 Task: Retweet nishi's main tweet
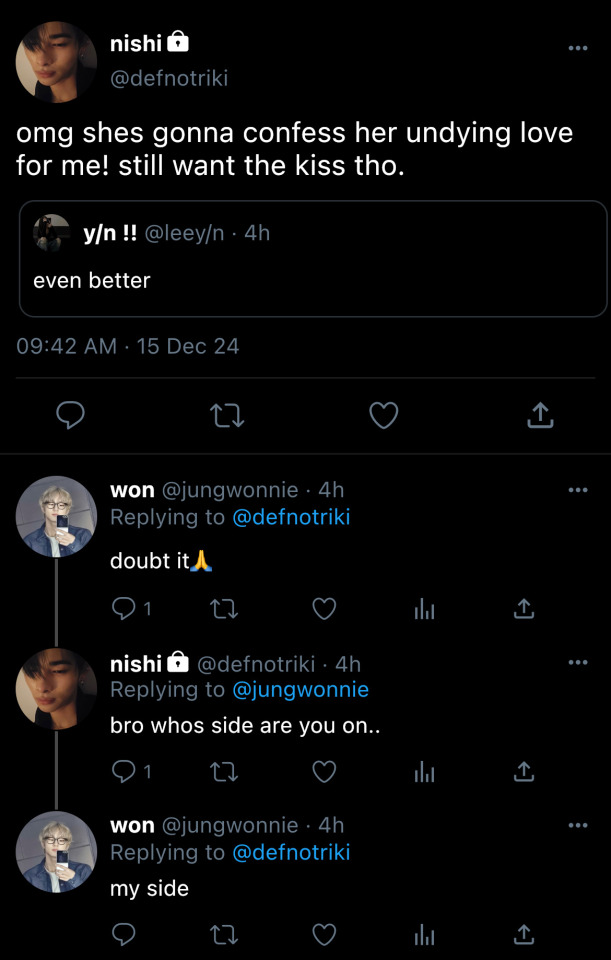(228, 415)
